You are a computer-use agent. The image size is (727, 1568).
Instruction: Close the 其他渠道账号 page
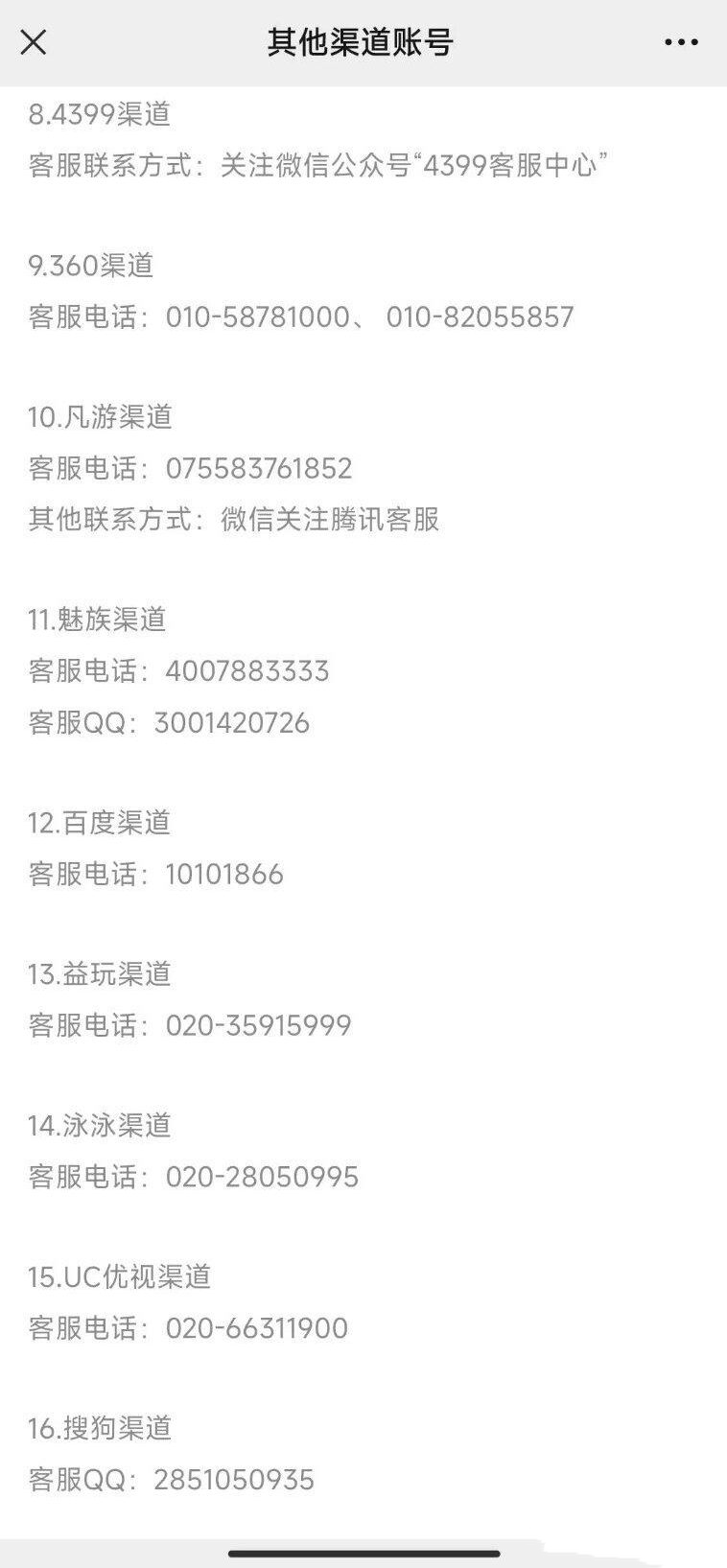tap(34, 42)
